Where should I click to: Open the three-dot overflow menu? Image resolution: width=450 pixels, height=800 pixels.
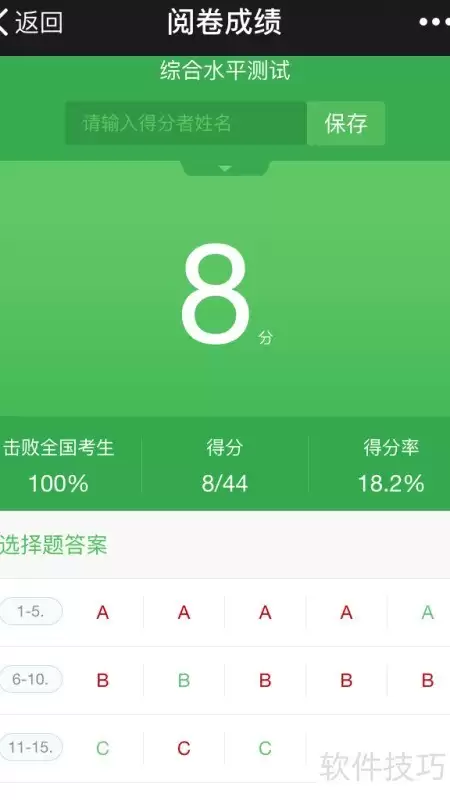(x=434, y=22)
